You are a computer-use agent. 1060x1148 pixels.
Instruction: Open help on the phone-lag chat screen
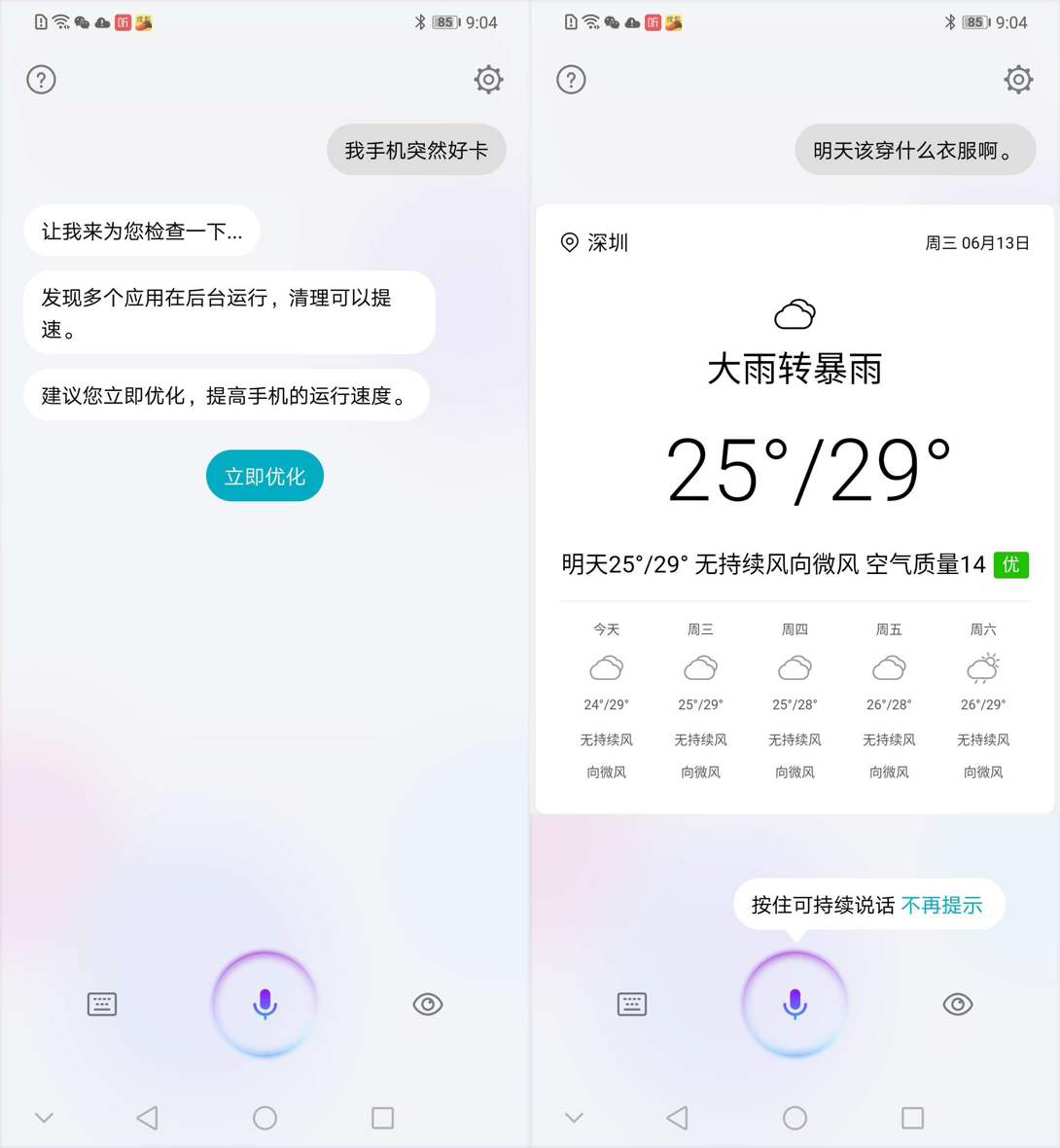41,80
